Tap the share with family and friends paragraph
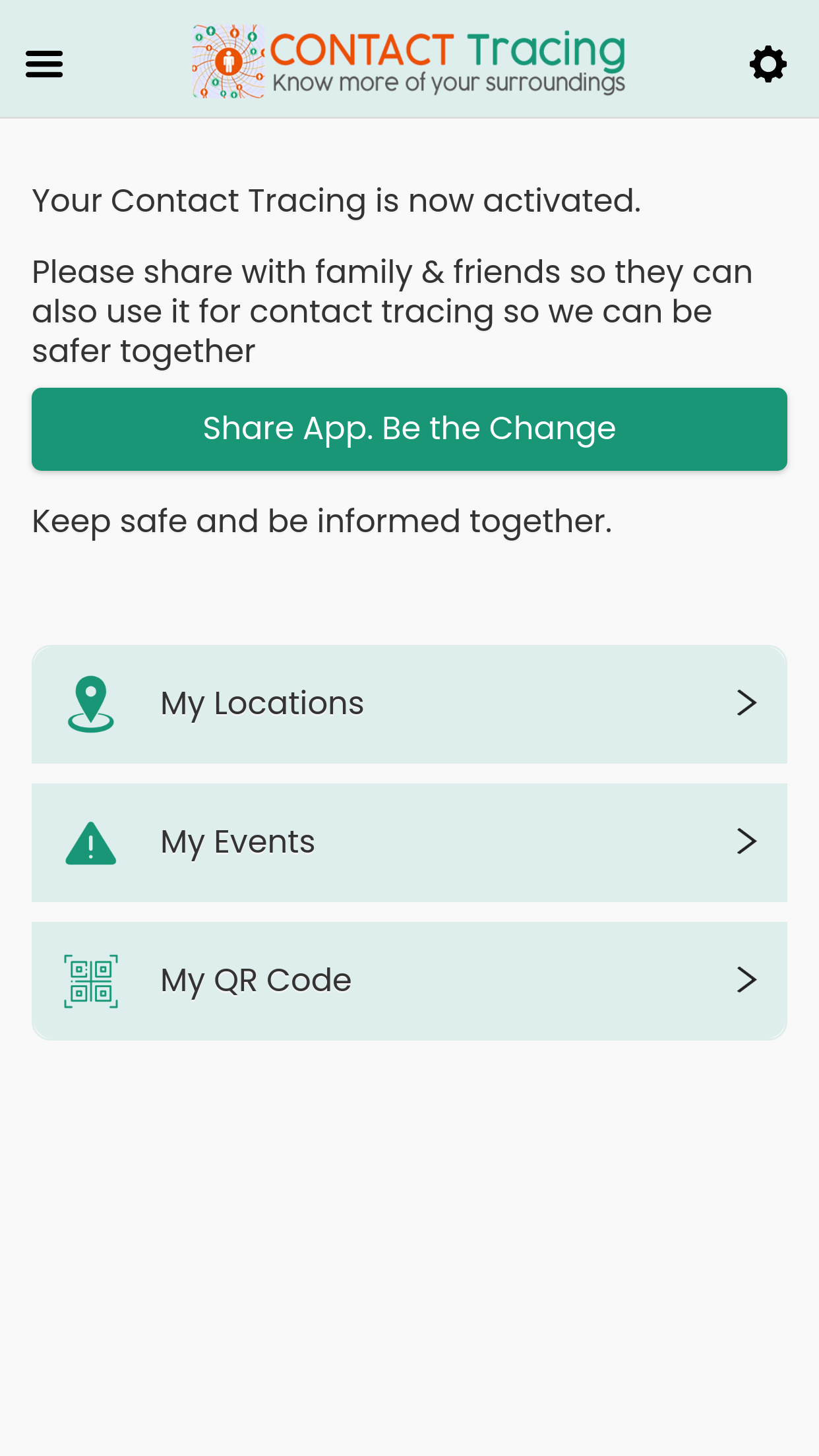The height and width of the screenshot is (1456, 819). (392, 310)
